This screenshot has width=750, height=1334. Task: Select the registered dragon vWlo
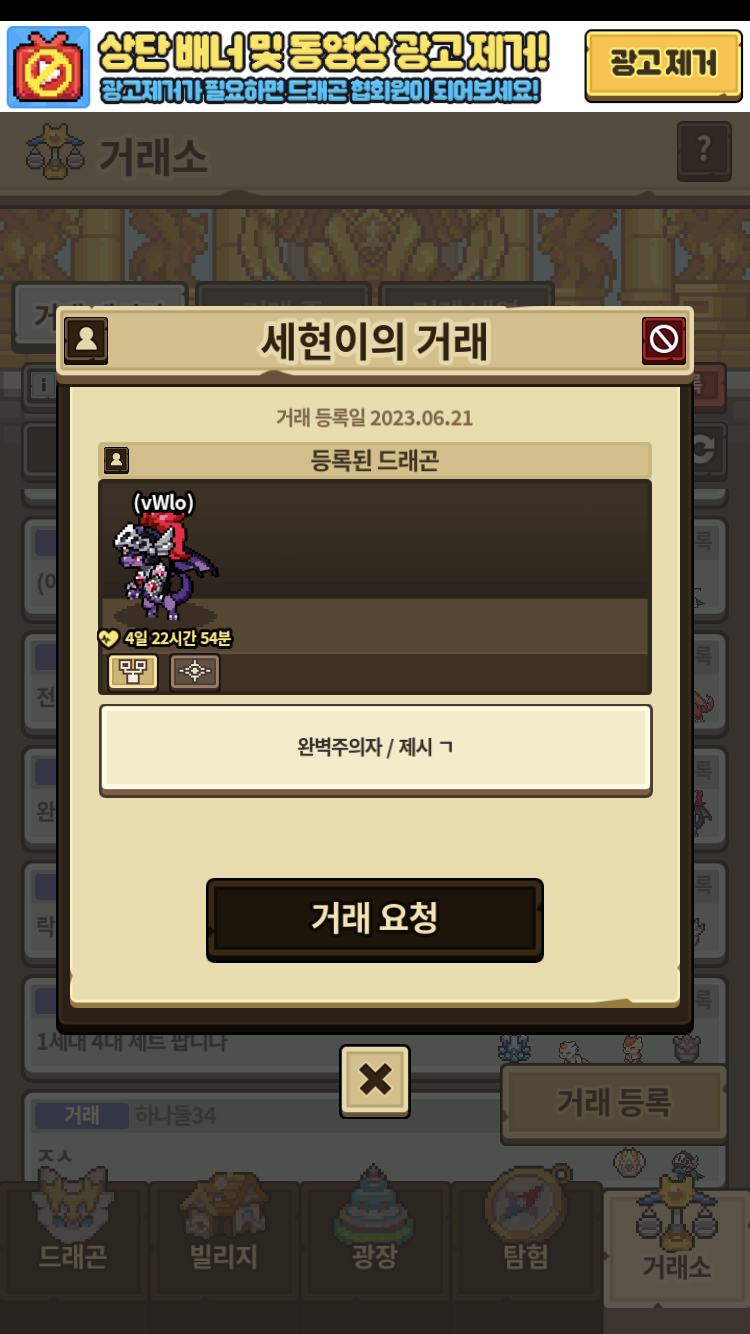pos(165,562)
